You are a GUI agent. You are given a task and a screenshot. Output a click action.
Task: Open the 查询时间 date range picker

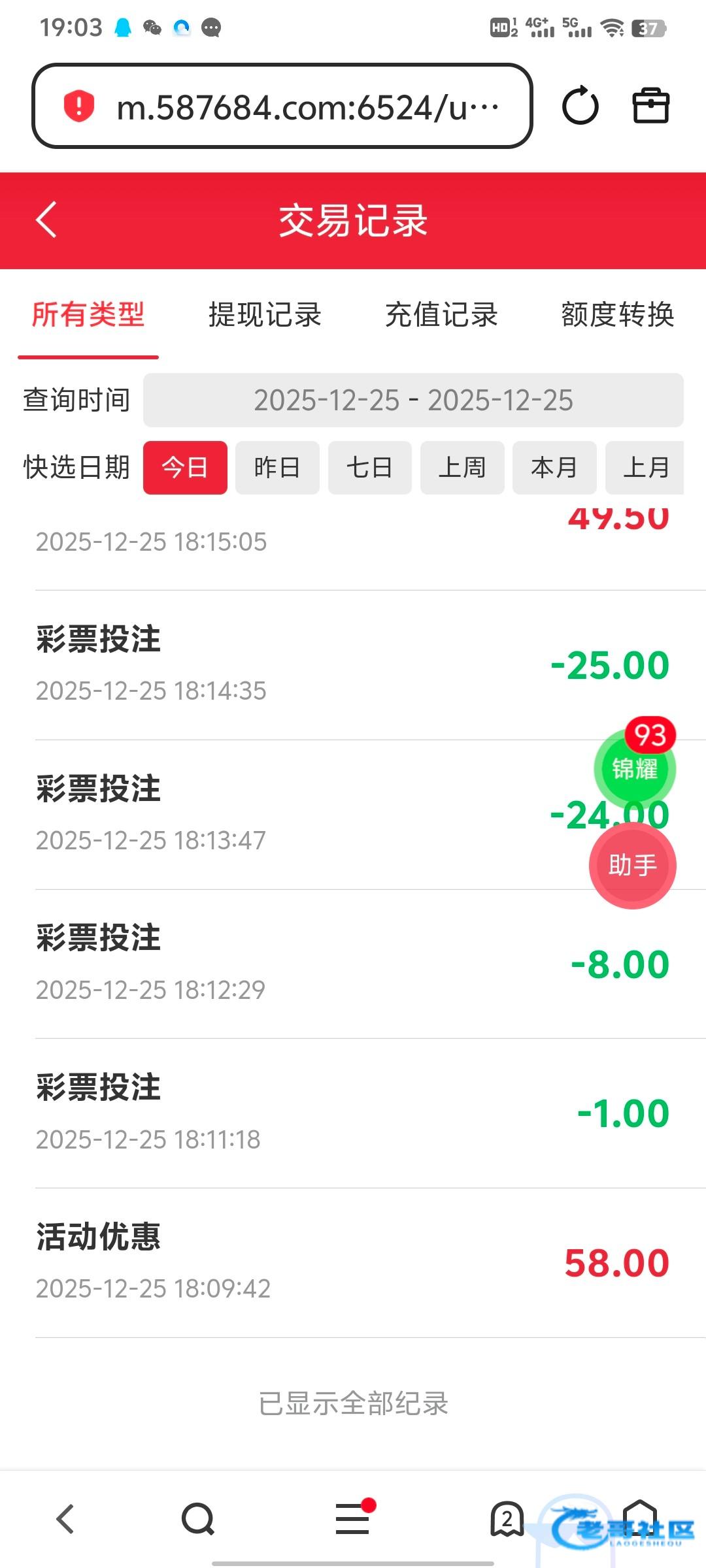[x=413, y=400]
